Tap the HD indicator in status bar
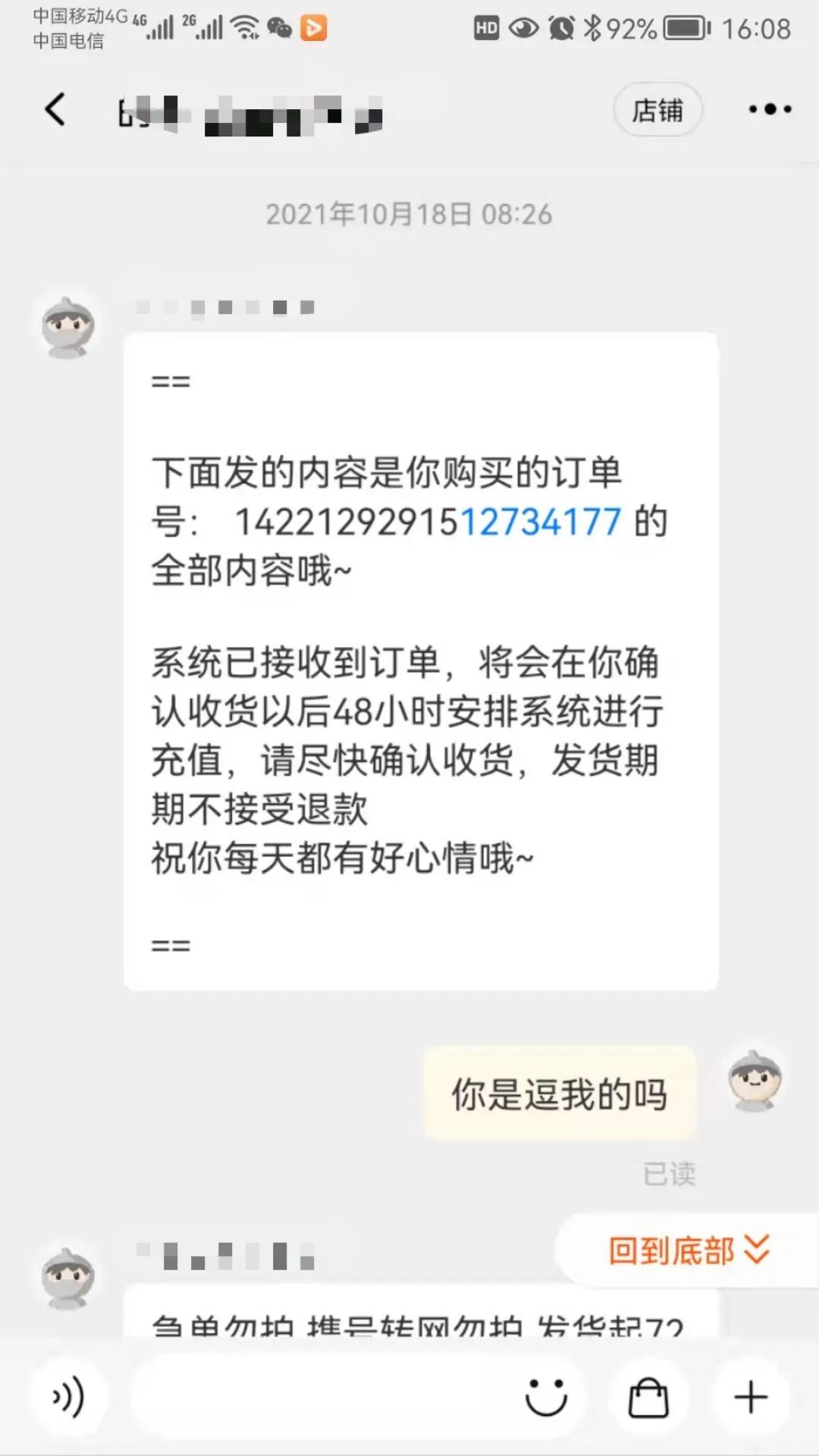 coord(489,27)
